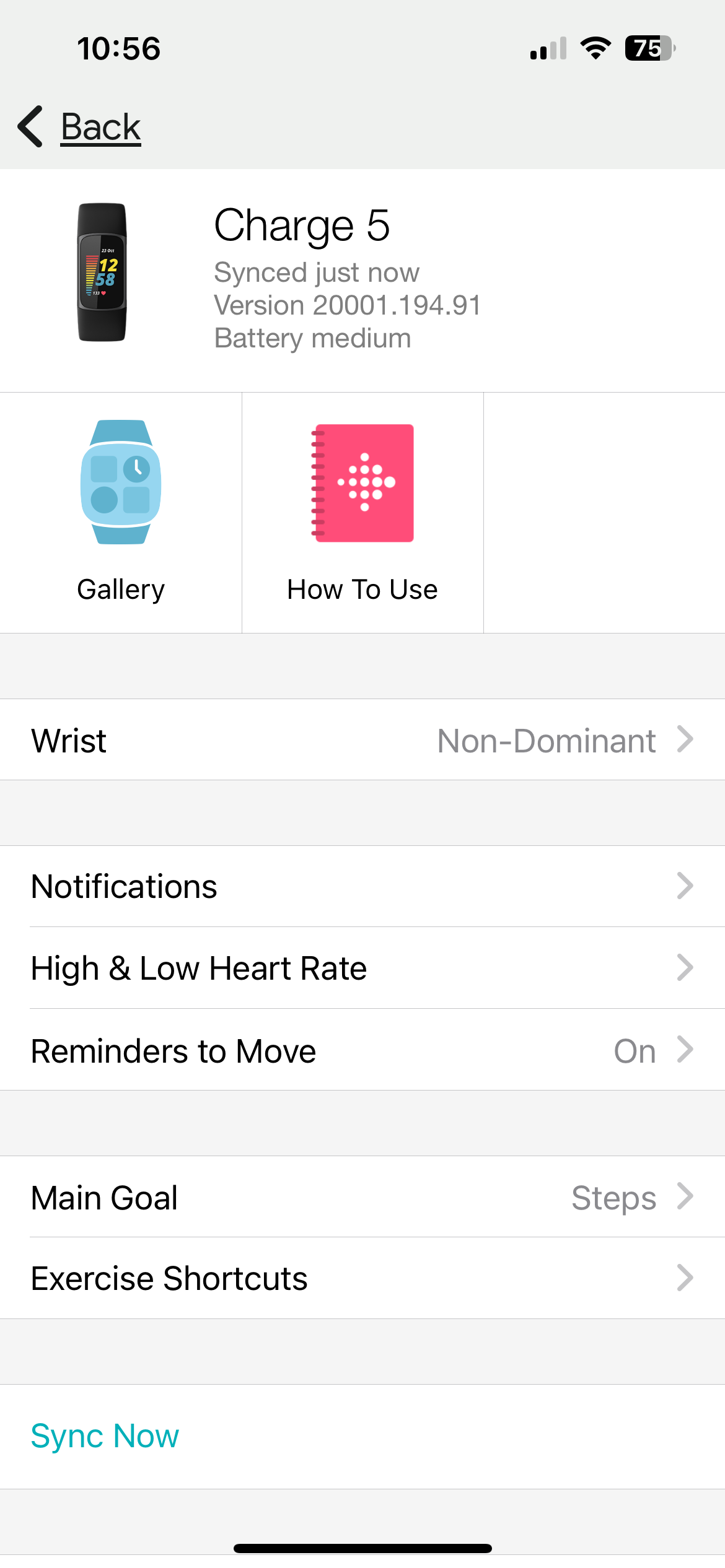Open the How To Use guide
The width and height of the screenshot is (725, 1568).
pyautogui.click(x=362, y=512)
